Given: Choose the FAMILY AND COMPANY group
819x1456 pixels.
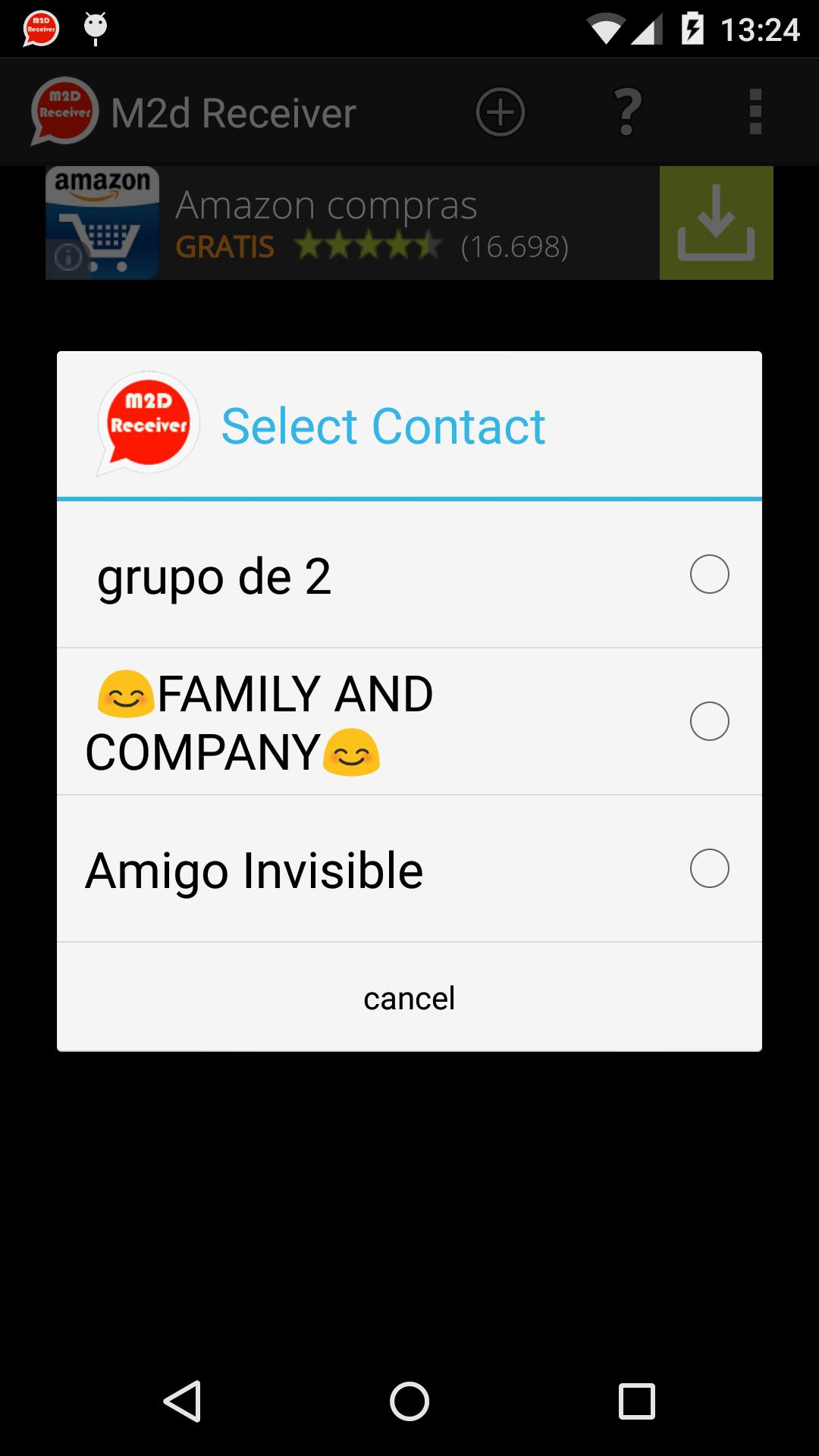Looking at the screenshot, I should pyautogui.click(x=408, y=722).
